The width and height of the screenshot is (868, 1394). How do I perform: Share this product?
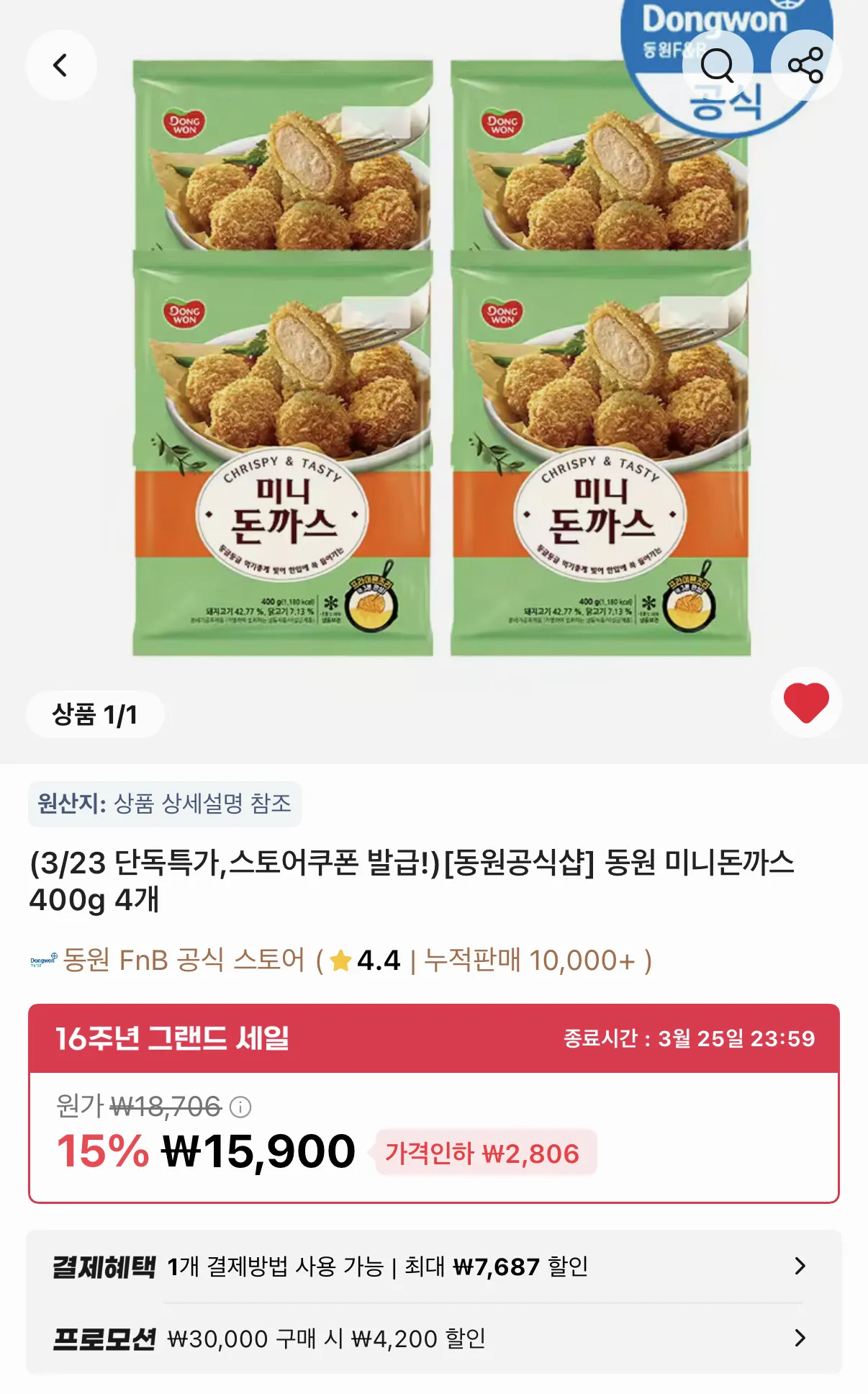pyautogui.click(x=805, y=66)
